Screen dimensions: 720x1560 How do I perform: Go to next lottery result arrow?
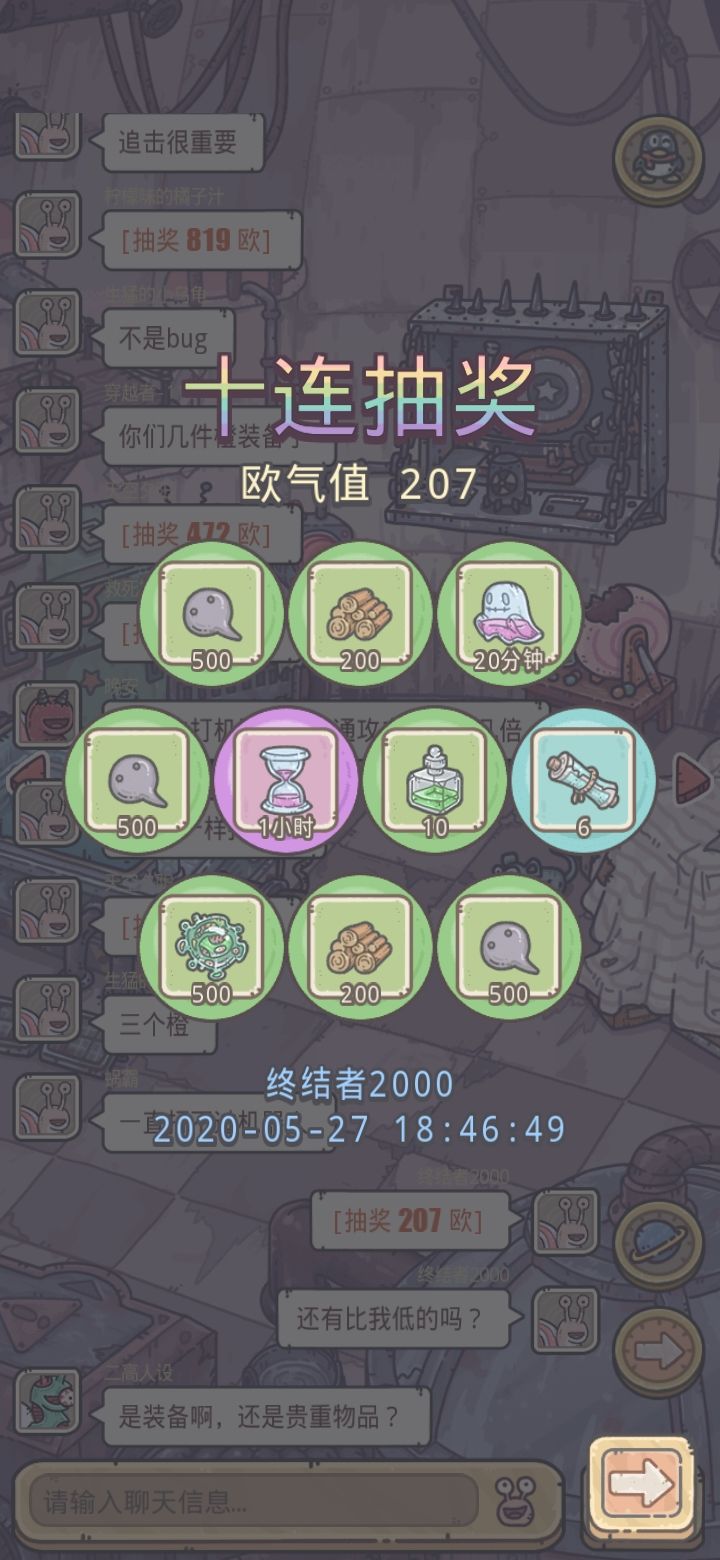tap(691, 778)
